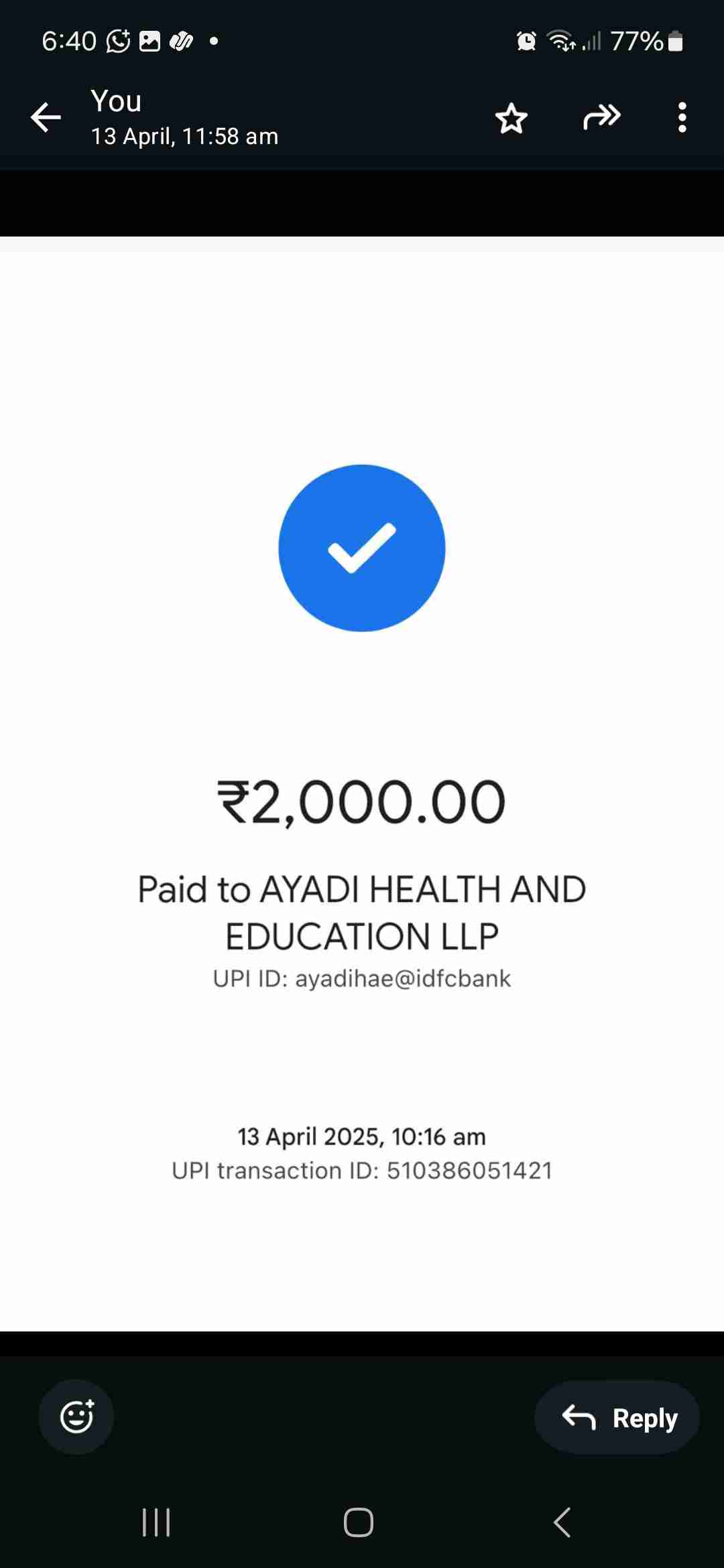Go back to the chat using the back arrow
Viewport: 724px width, 1568px height.
click(x=46, y=118)
